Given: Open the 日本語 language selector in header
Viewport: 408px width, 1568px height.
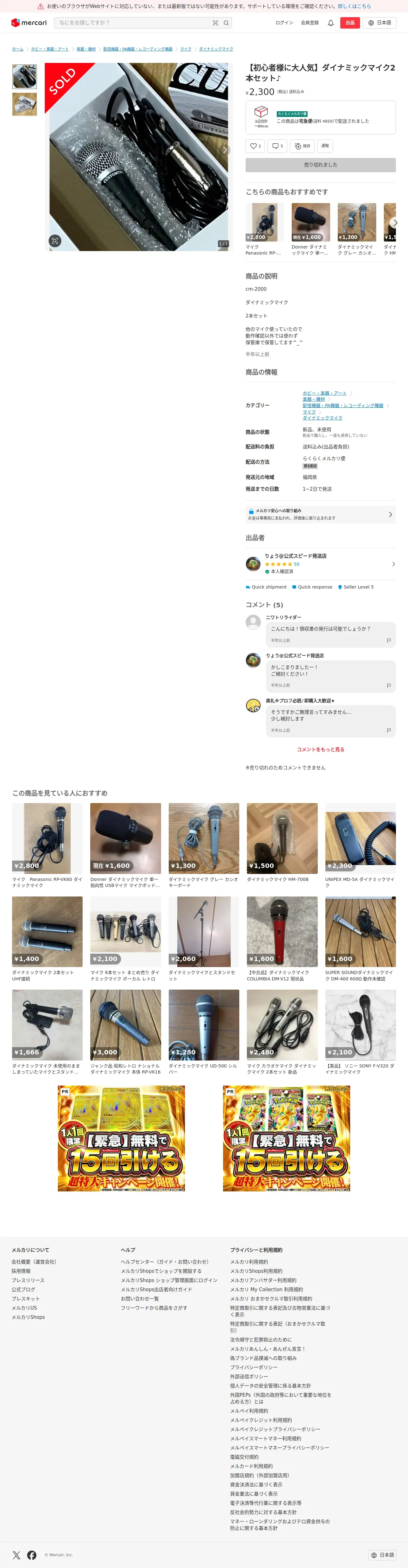Looking at the screenshot, I should (380, 23).
